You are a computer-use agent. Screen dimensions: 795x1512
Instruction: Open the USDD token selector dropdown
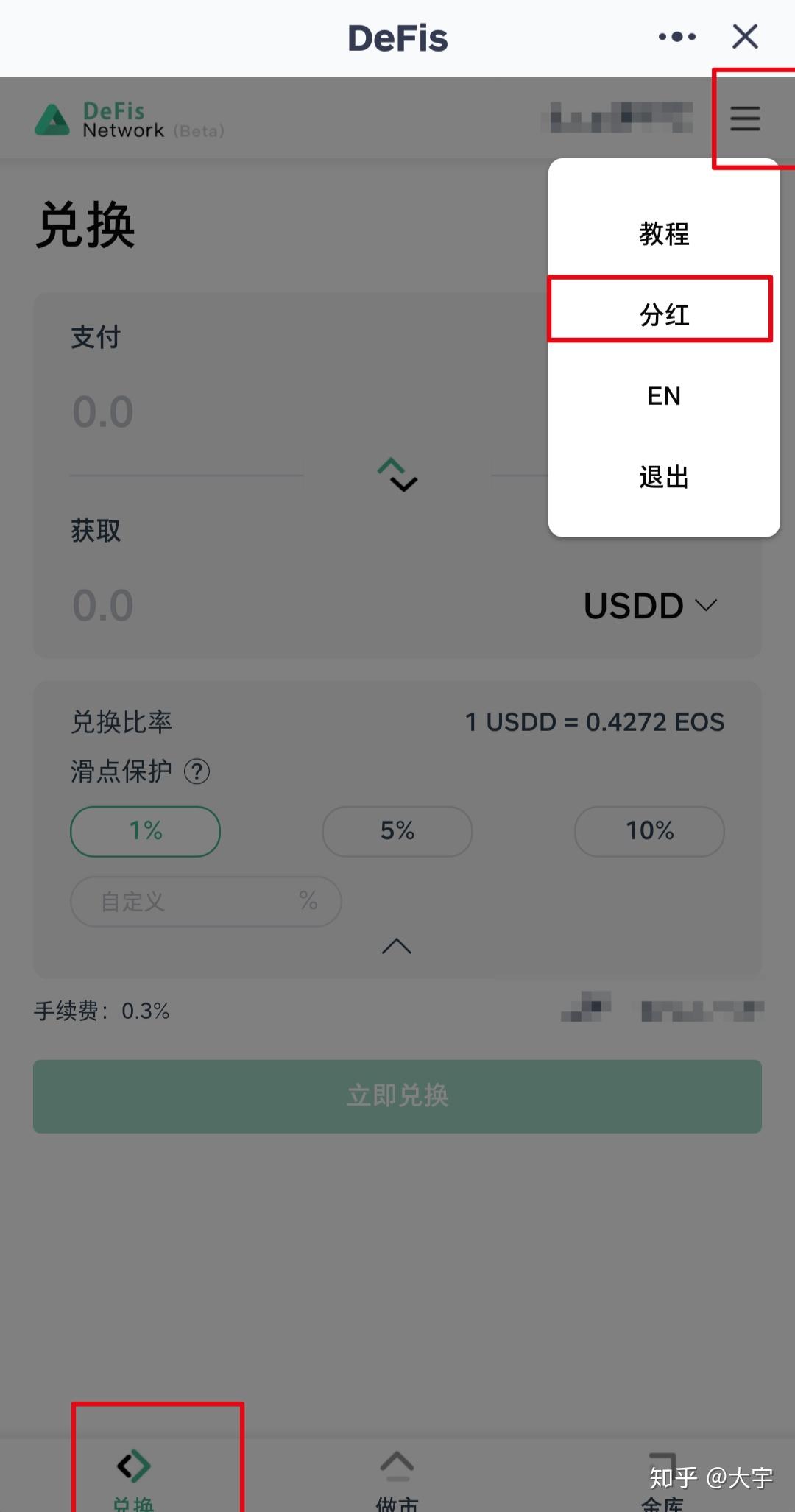click(x=651, y=605)
